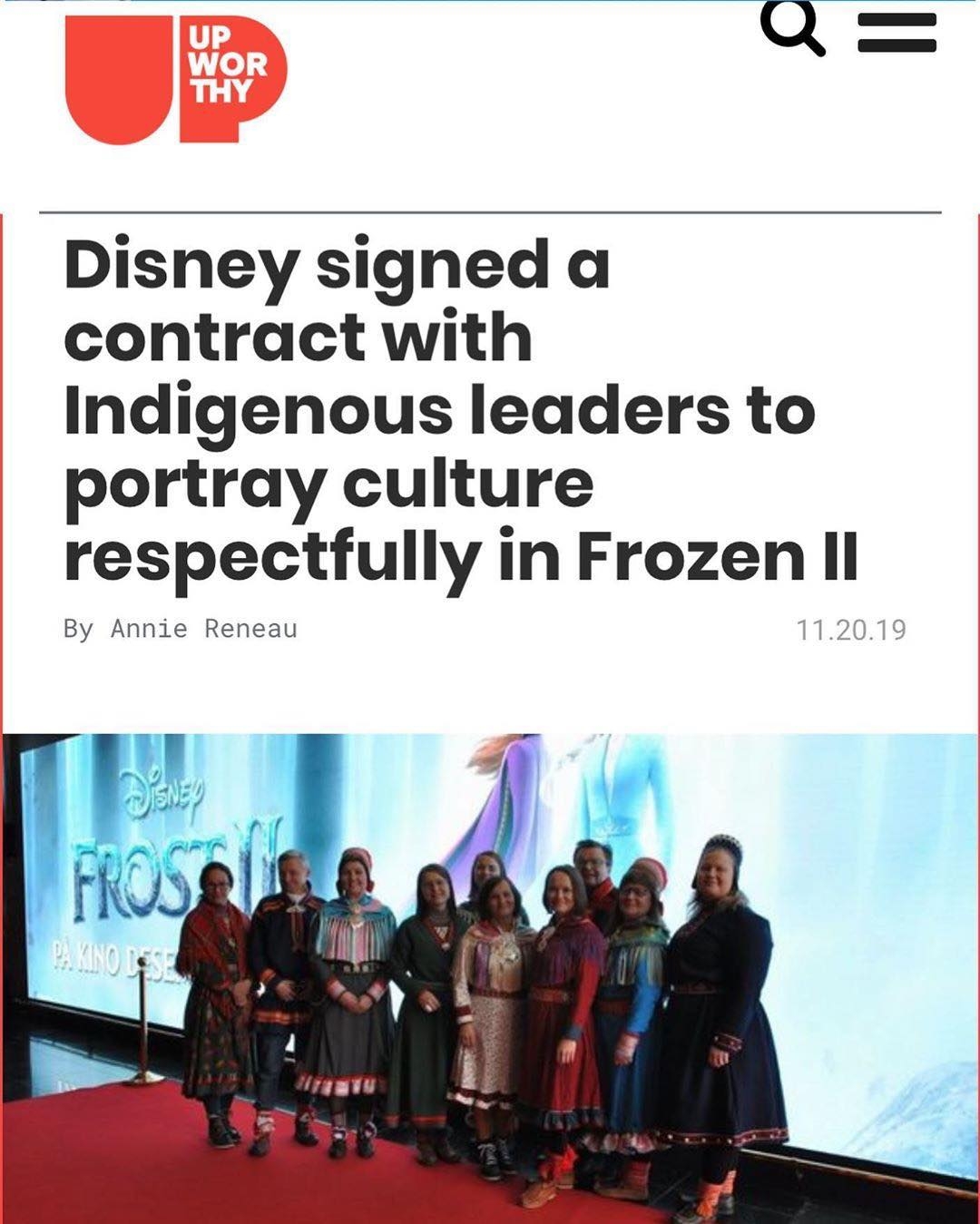Open the hamburger navigation menu
Screen dimensions: 980x1224
coord(897,33)
